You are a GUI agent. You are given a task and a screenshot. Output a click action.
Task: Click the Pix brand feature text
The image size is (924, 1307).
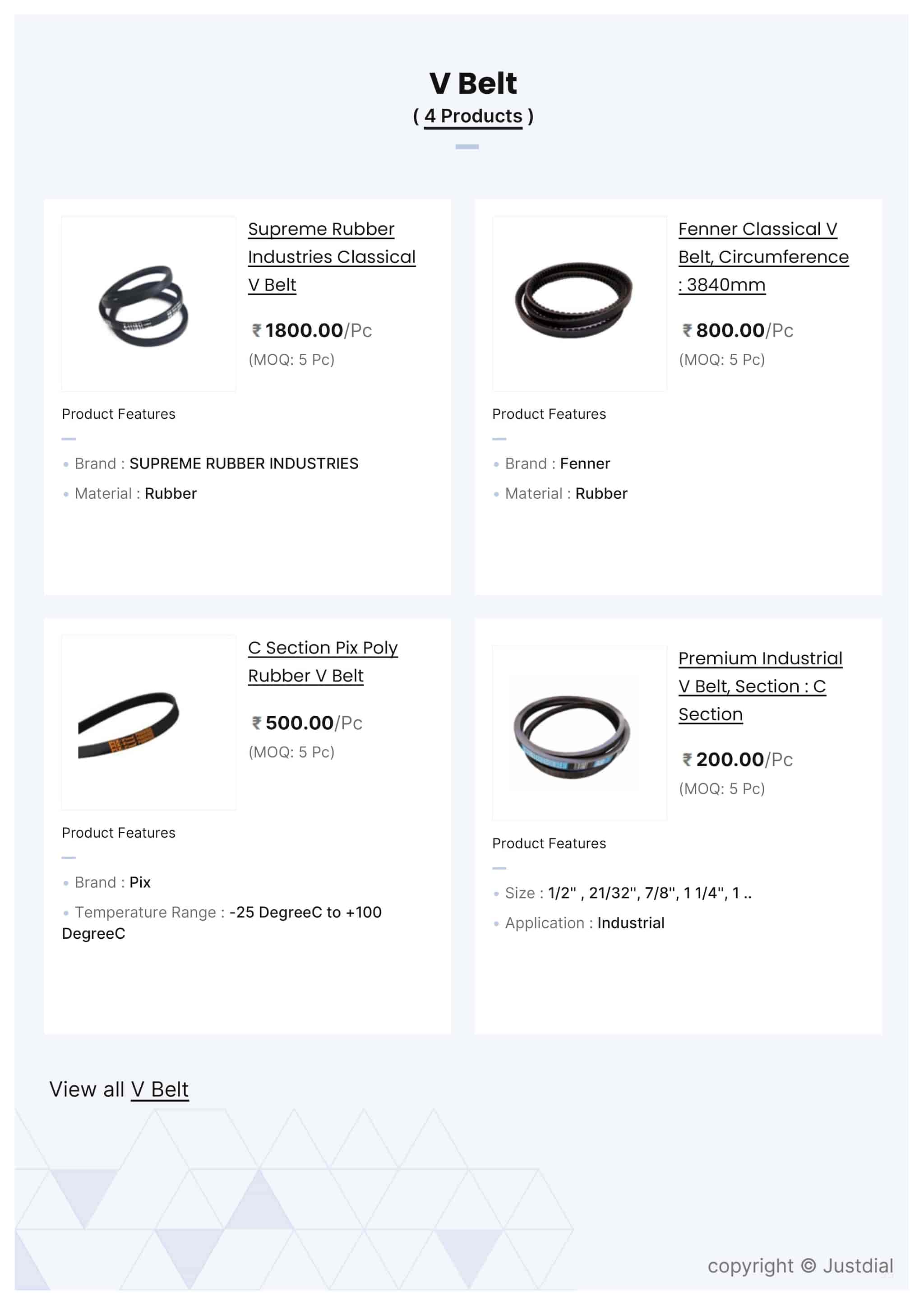click(x=140, y=882)
